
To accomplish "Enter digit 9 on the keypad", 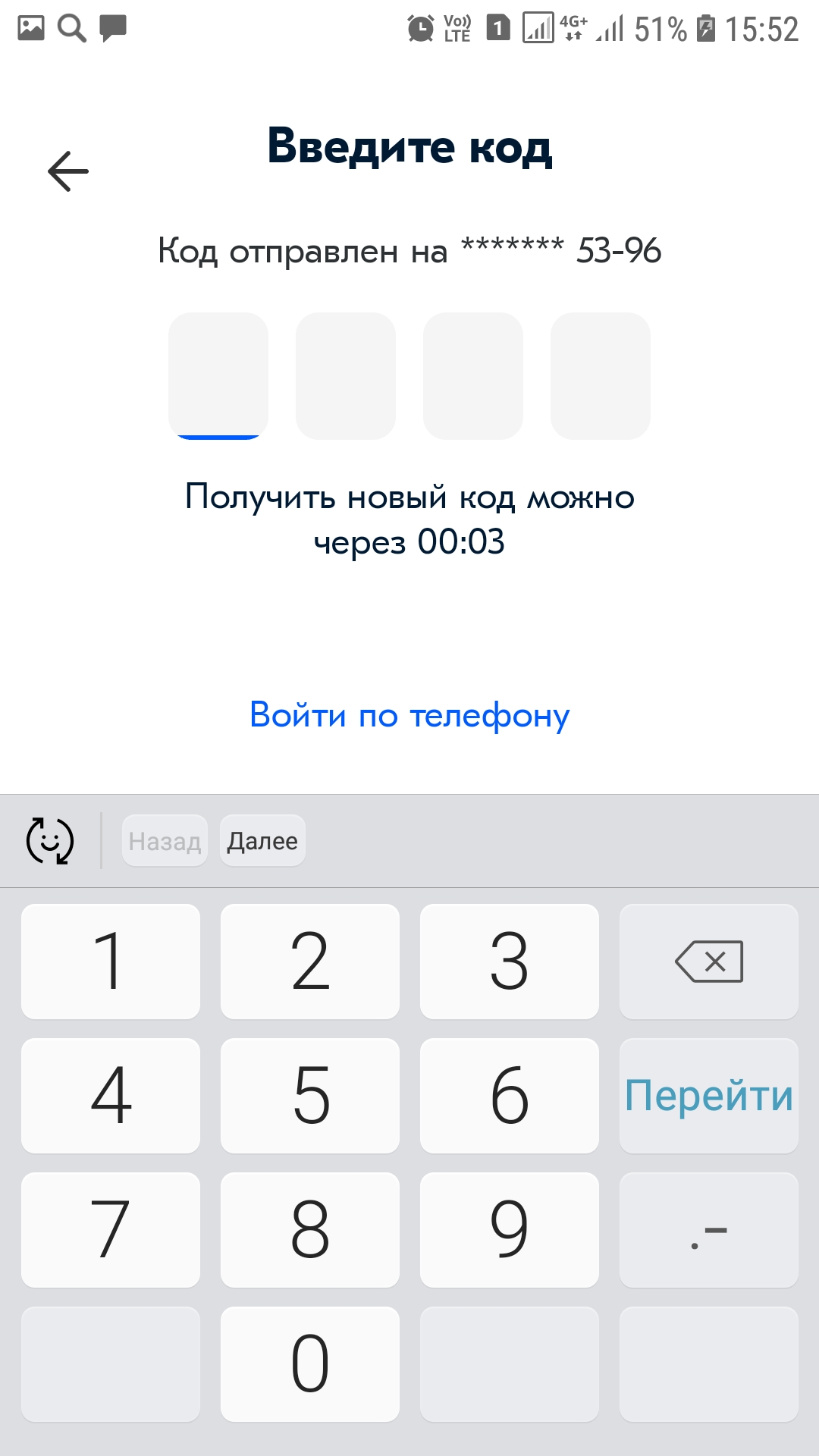I will pyautogui.click(x=510, y=1230).
